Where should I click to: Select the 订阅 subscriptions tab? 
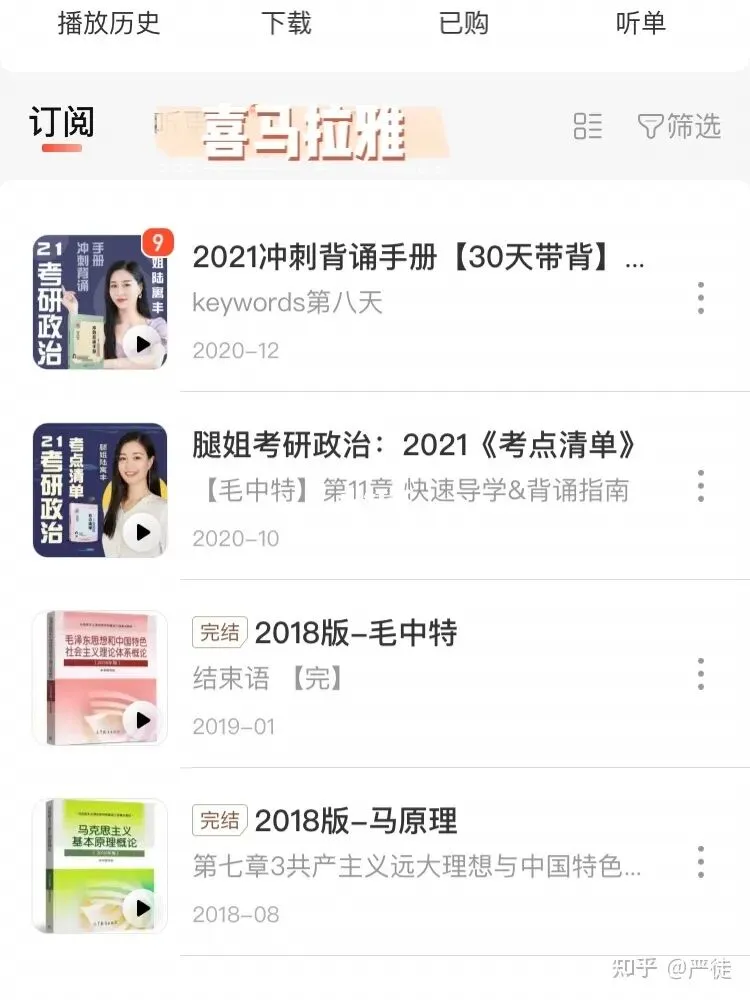point(62,122)
